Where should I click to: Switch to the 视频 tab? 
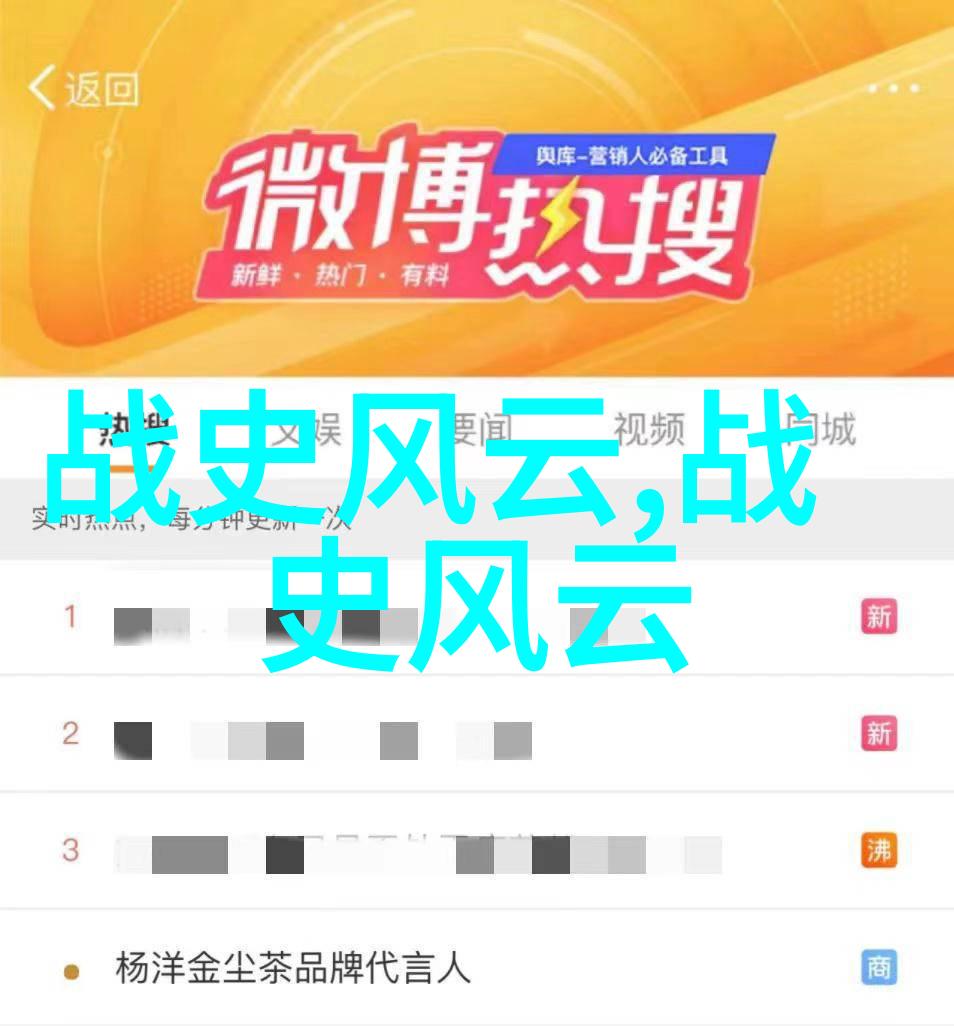[649, 430]
